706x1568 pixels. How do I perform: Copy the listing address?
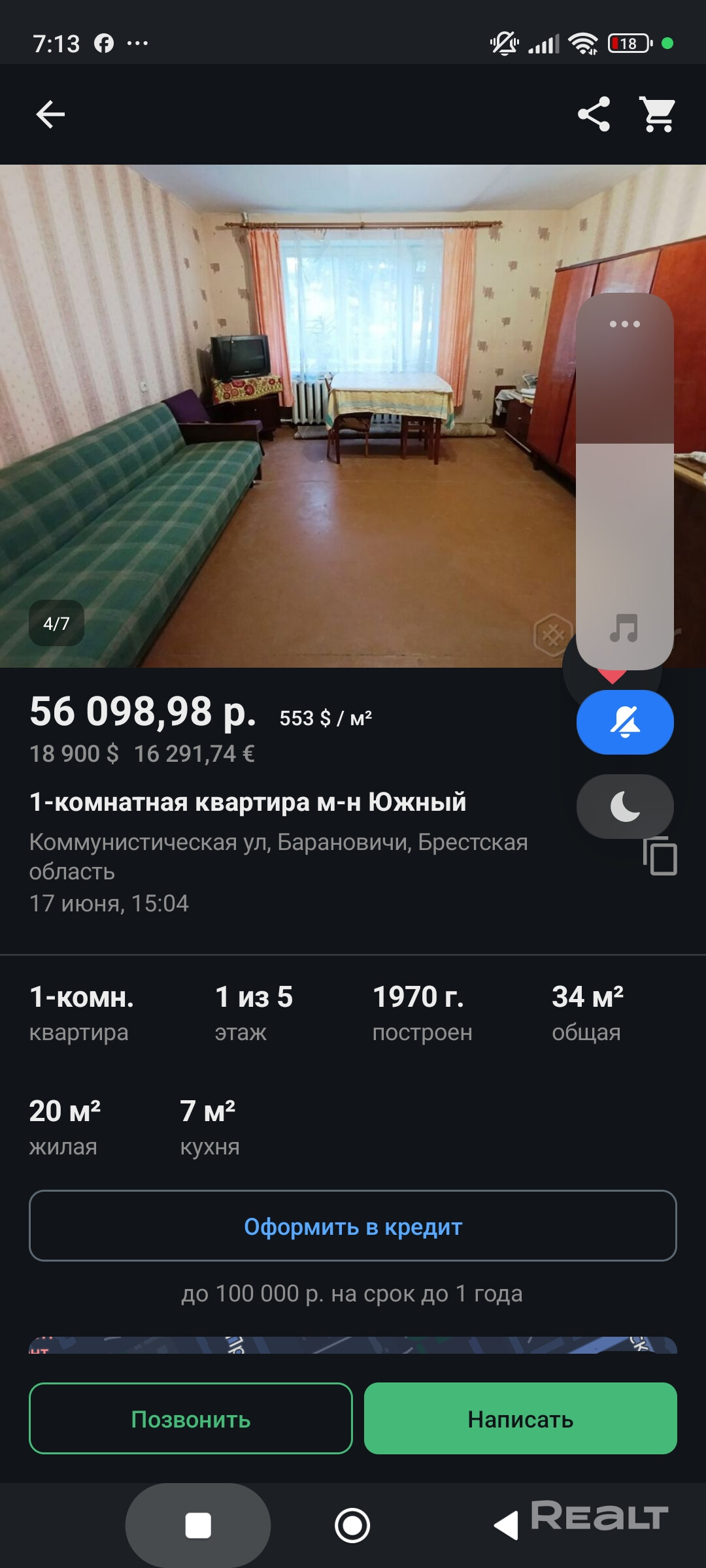660,857
